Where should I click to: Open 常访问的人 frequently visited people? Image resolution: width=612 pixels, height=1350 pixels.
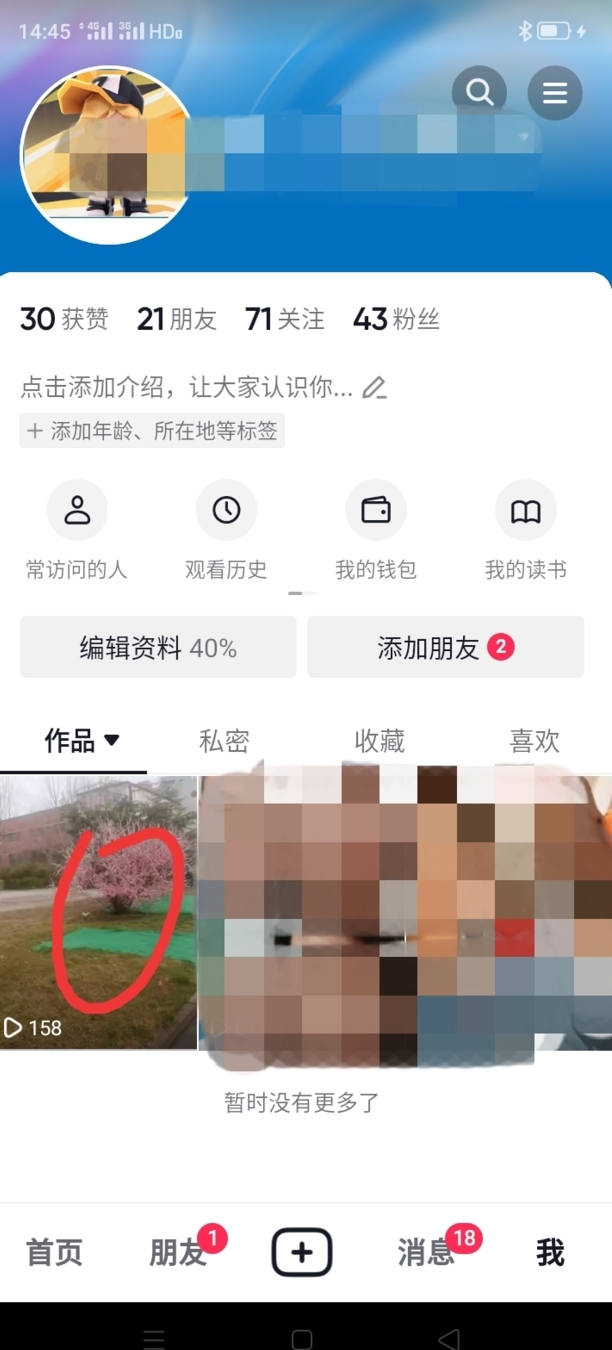(x=77, y=530)
